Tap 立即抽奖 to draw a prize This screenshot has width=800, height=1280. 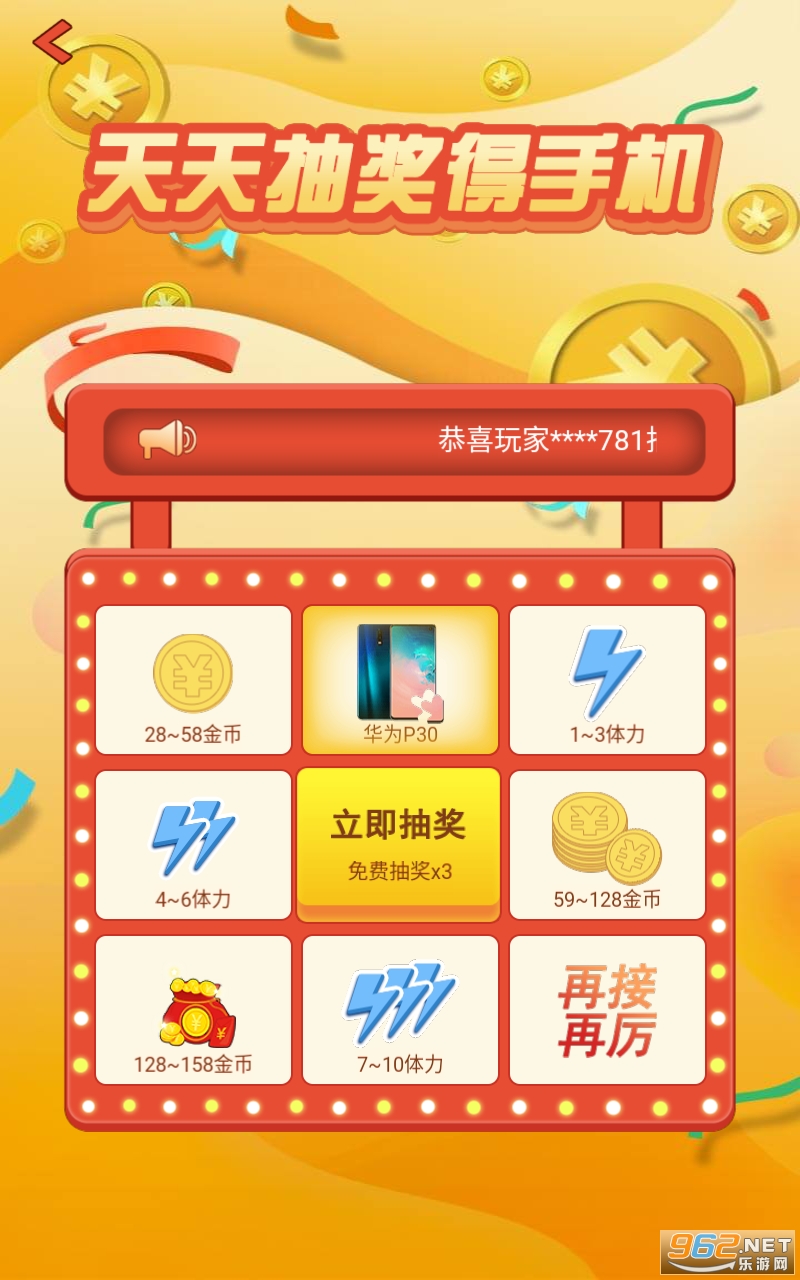coord(400,844)
